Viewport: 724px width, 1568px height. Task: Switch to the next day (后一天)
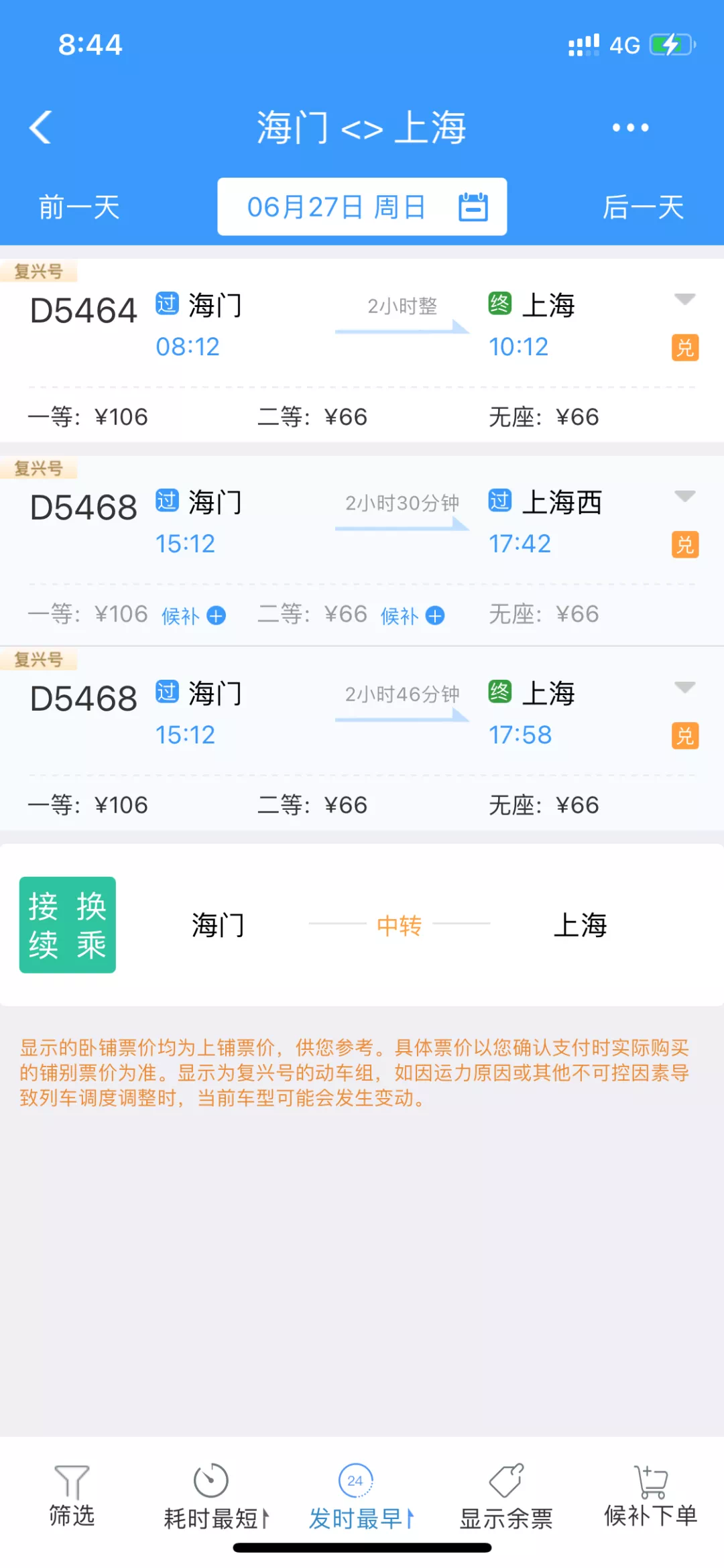[643, 206]
